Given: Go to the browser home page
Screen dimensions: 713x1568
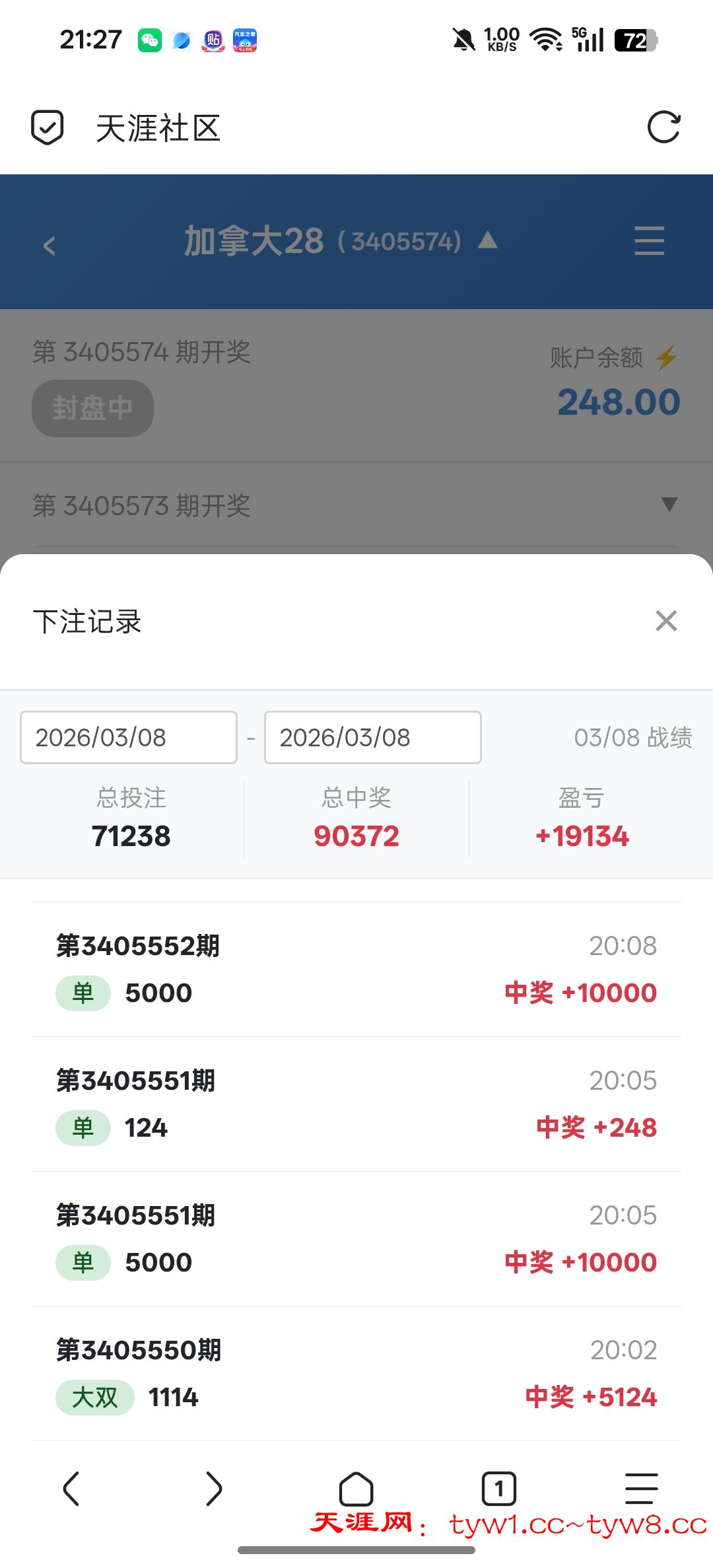Looking at the screenshot, I should (356, 1489).
